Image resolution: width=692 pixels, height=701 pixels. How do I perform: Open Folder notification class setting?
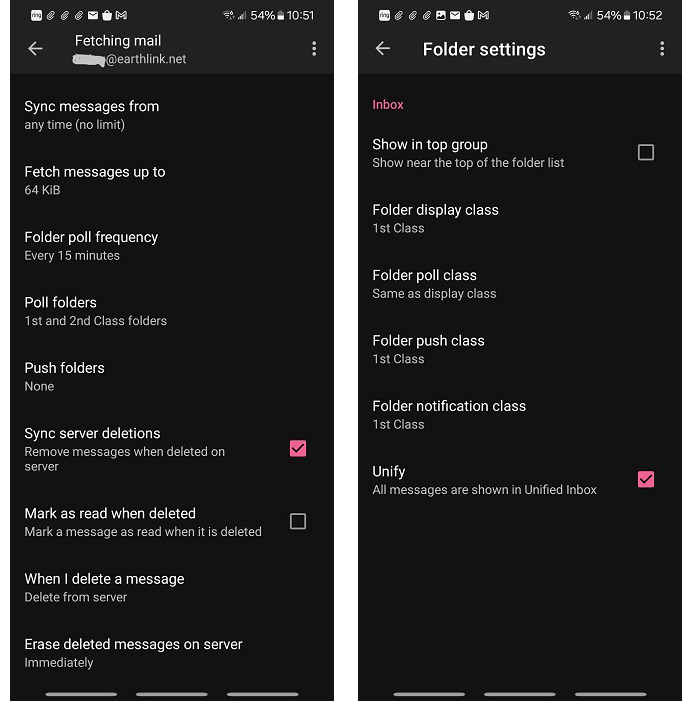pyautogui.click(x=449, y=414)
